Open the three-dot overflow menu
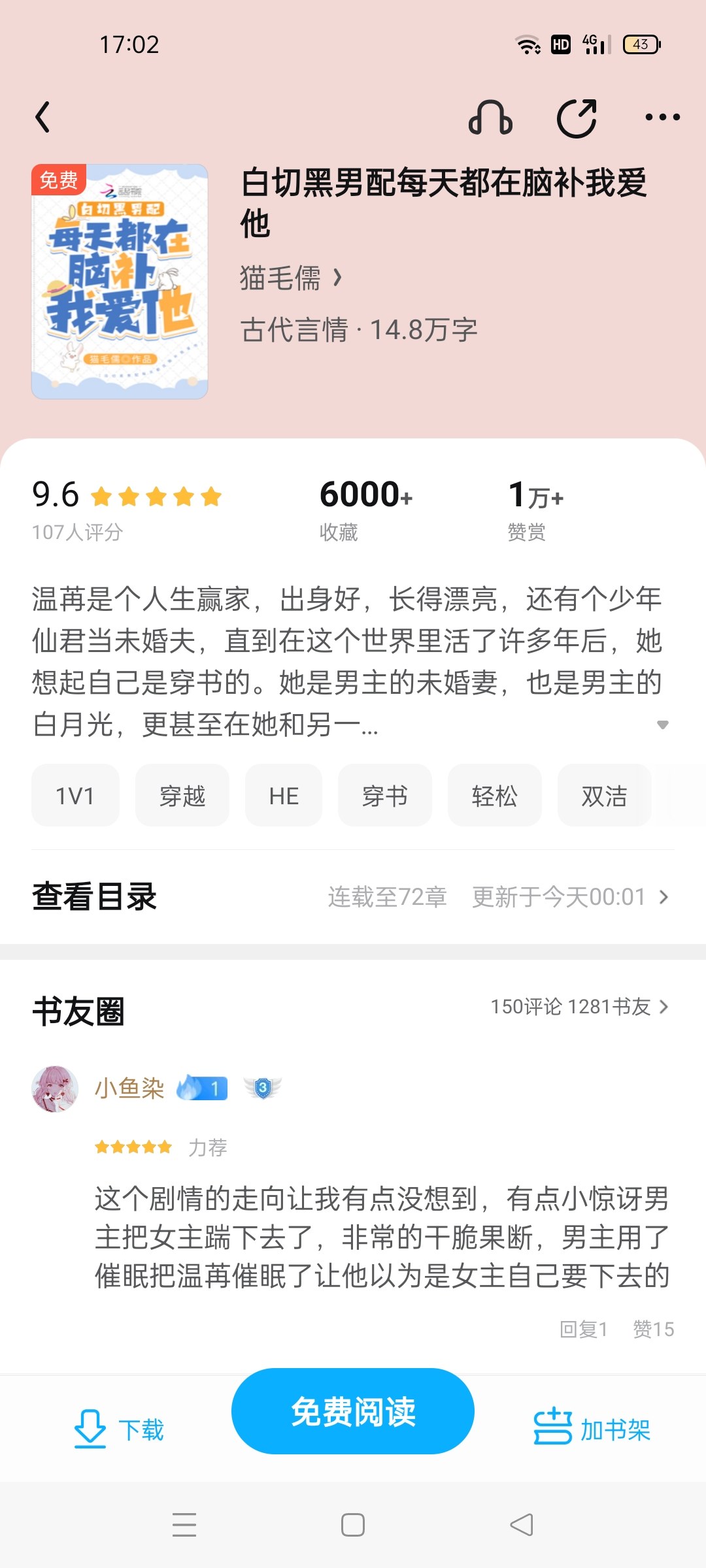 pyautogui.click(x=662, y=118)
